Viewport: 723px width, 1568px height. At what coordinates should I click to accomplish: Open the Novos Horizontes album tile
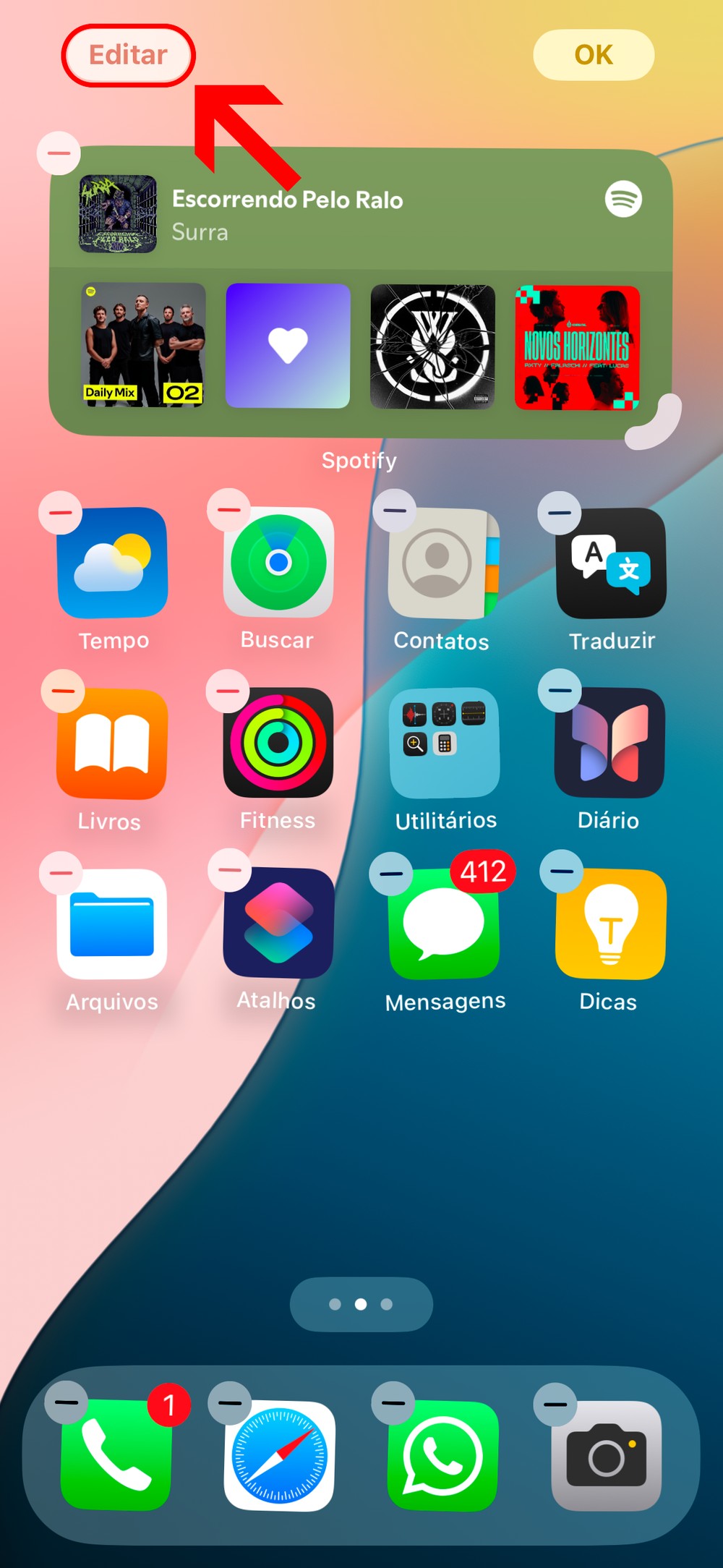[577, 347]
